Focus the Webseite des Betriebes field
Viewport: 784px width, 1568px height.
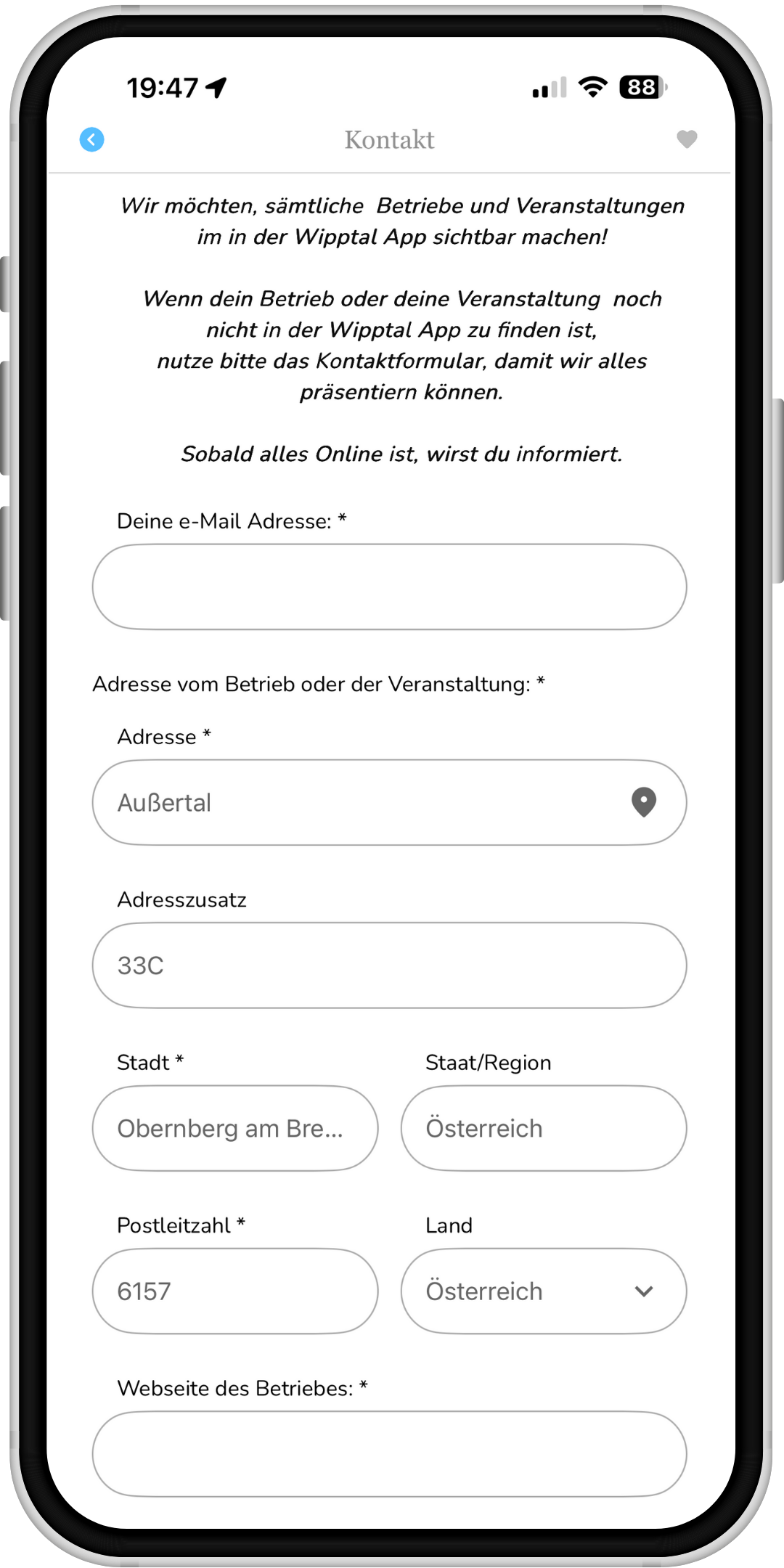pyautogui.click(x=389, y=1453)
